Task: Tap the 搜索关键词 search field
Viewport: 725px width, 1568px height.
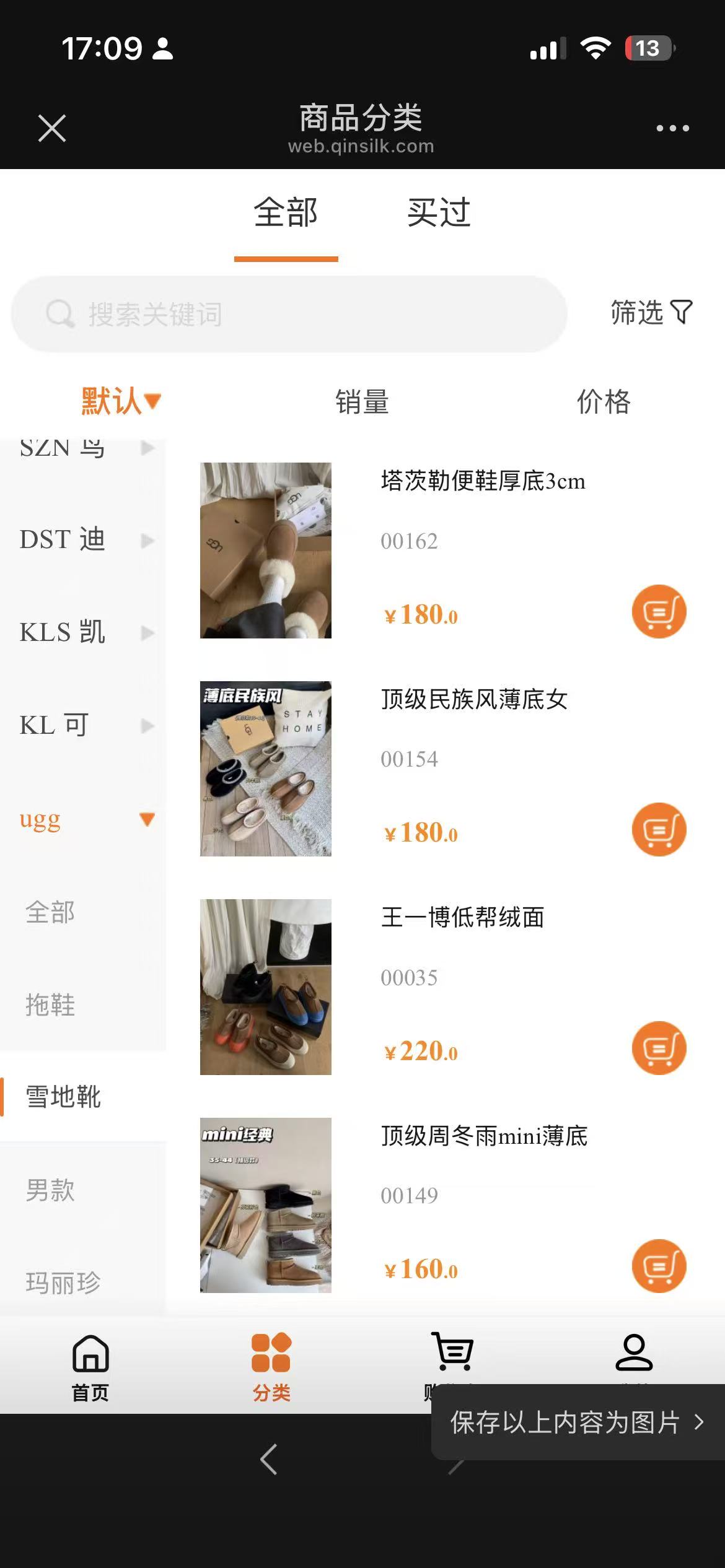Action: click(289, 315)
